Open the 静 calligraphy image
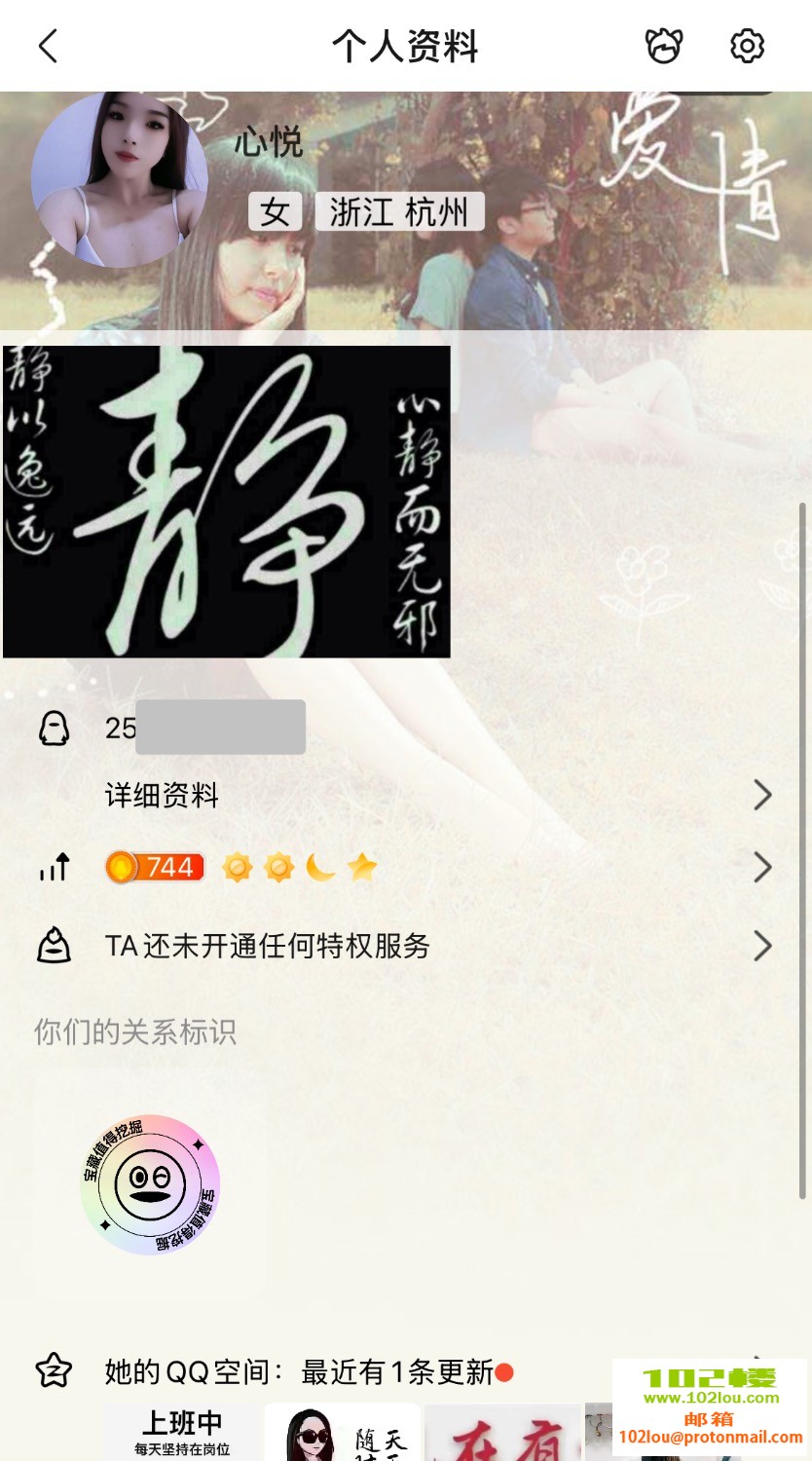Image resolution: width=812 pixels, height=1461 pixels. pos(227,502)
